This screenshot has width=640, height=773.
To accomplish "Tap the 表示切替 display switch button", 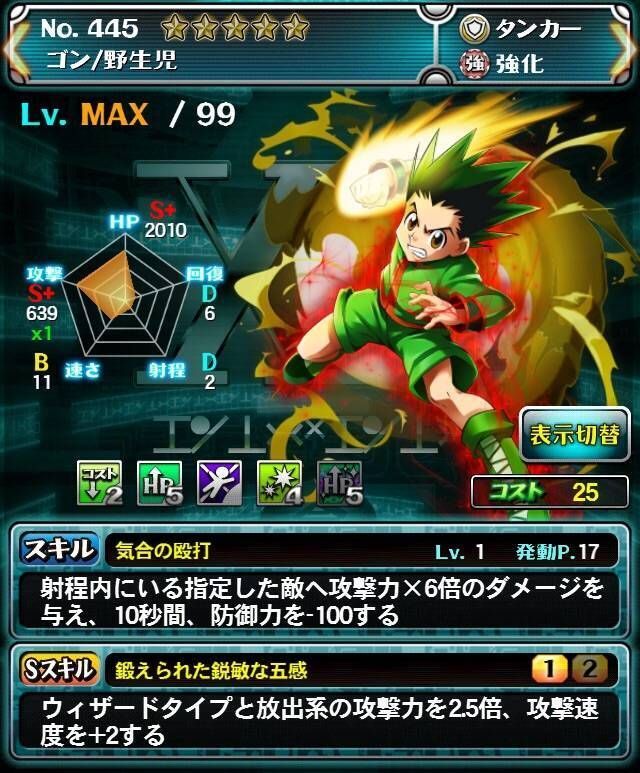I will point(574,434).
